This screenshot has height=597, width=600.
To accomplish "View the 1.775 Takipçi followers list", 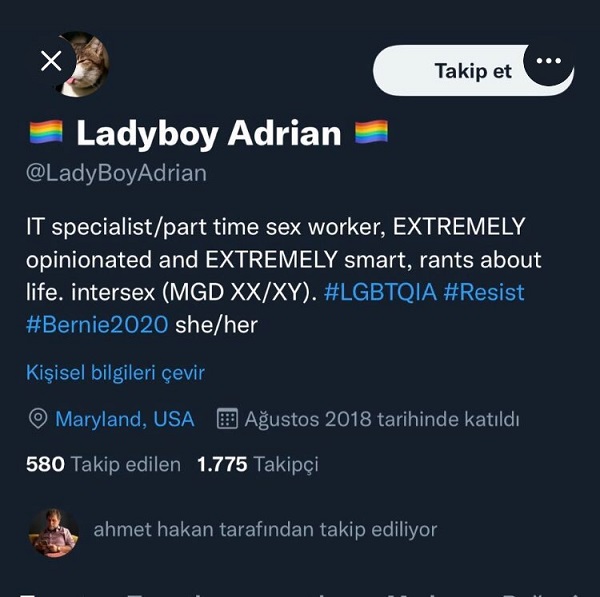I will [x=257, y=464].
